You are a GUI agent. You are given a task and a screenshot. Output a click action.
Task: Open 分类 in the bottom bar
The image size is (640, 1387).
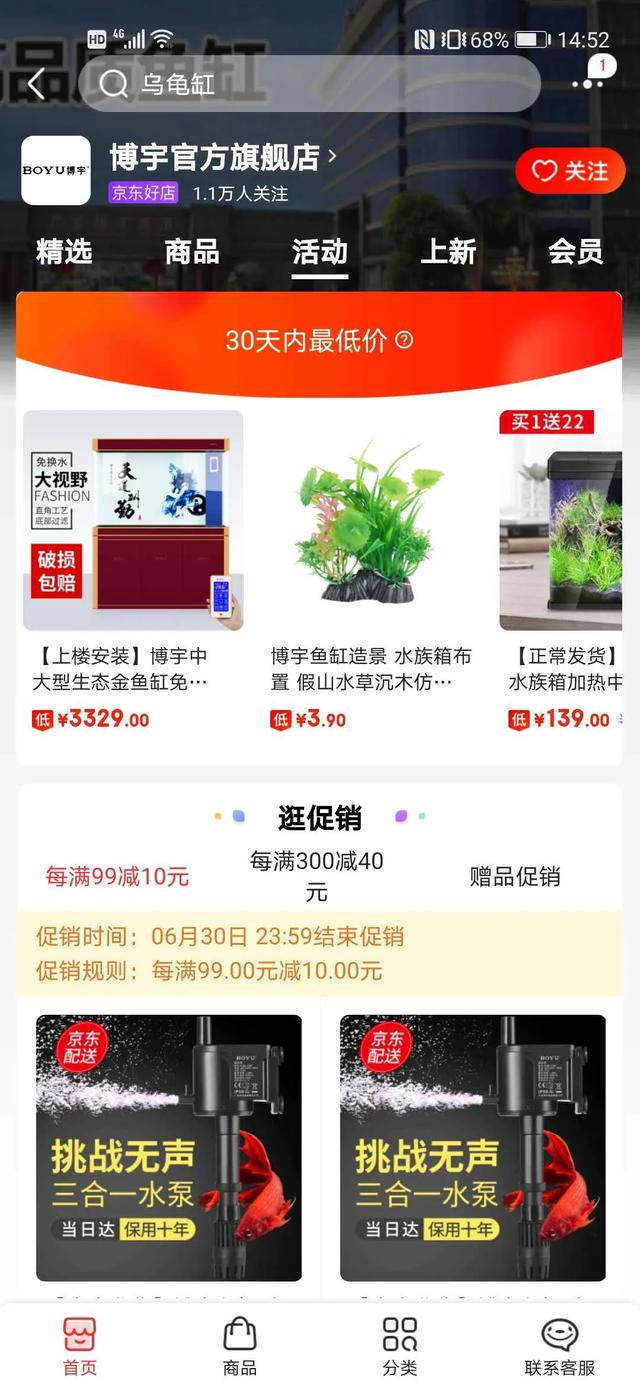pos(400,1345)
